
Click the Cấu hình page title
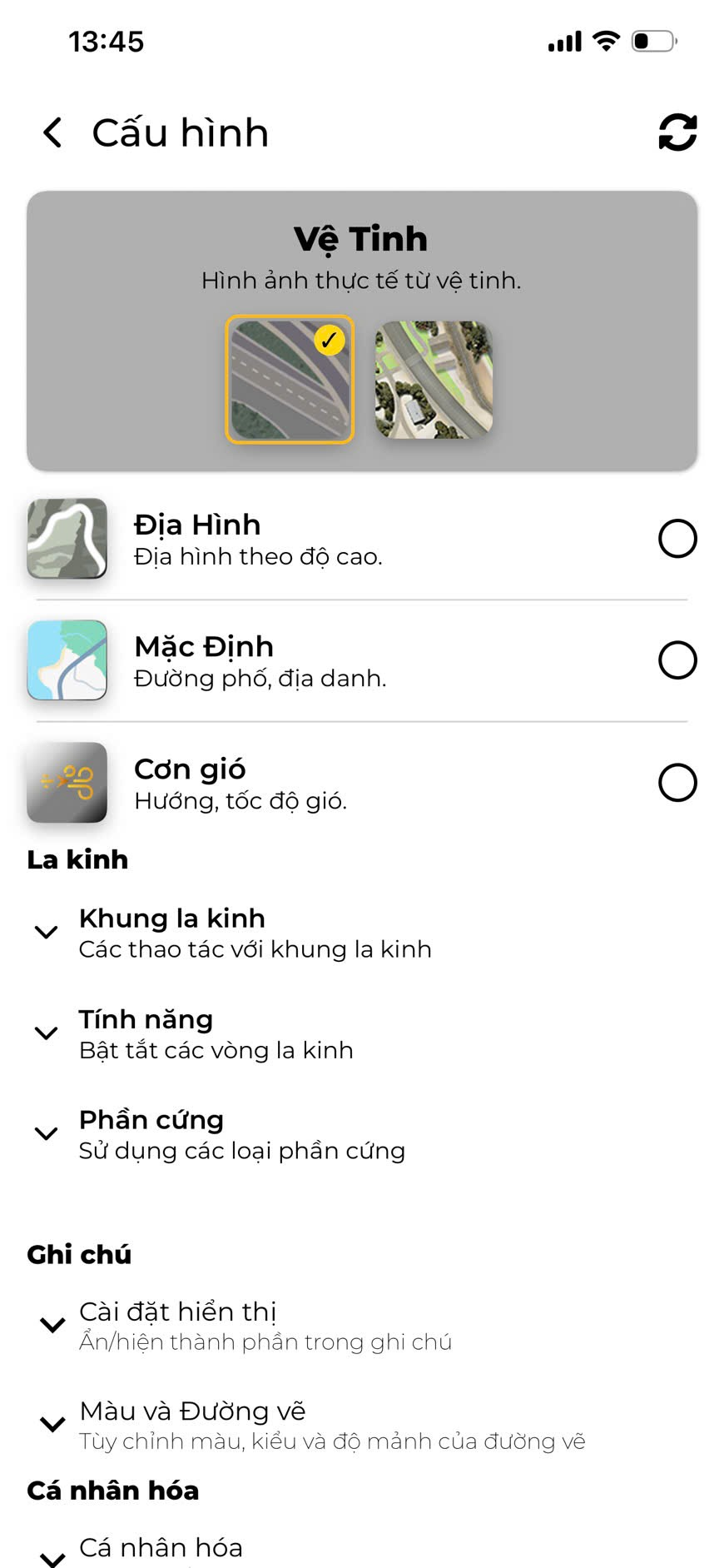pos(181,132)
